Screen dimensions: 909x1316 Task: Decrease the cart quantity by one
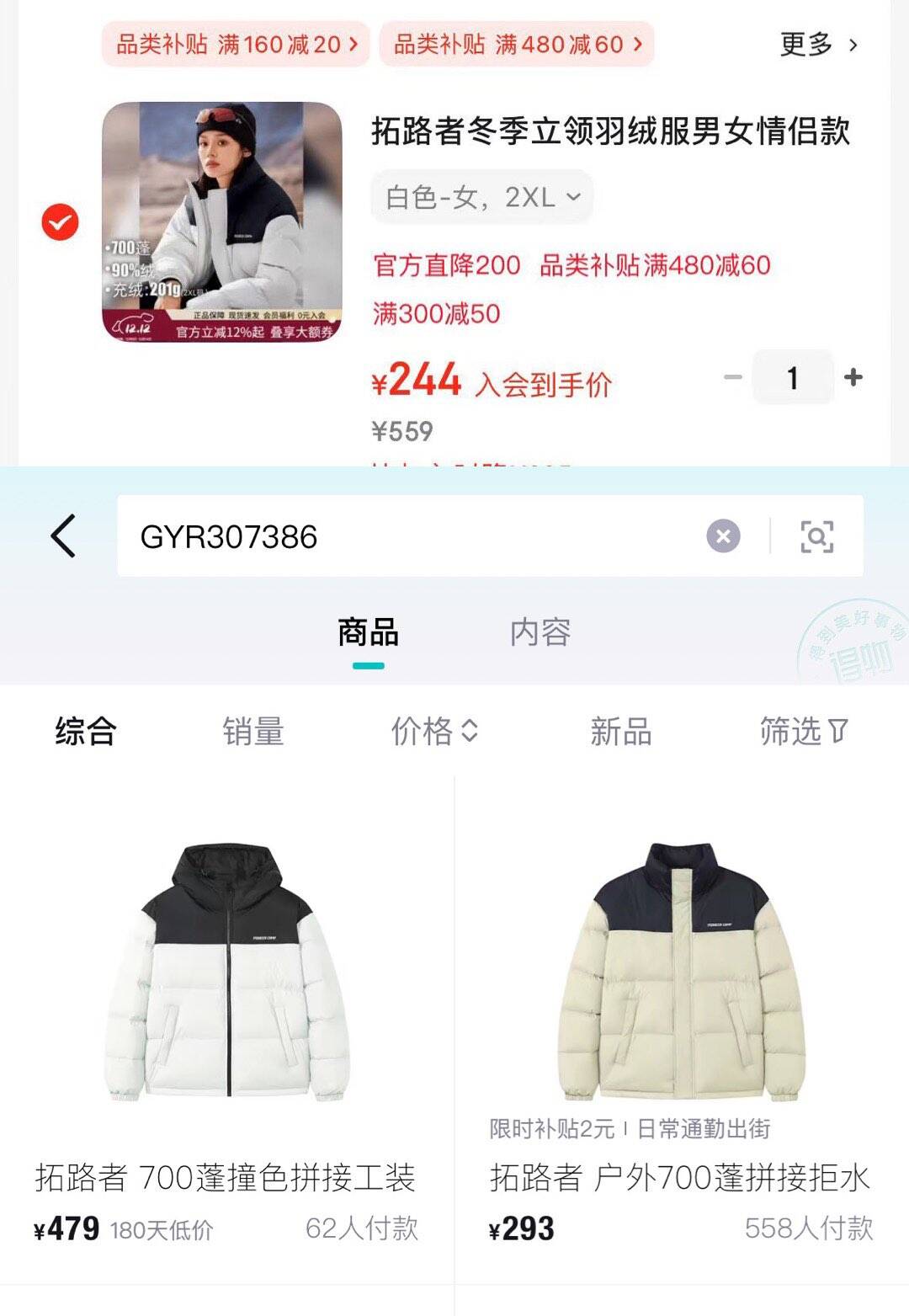pyautogui.click(x=733, y=377)
